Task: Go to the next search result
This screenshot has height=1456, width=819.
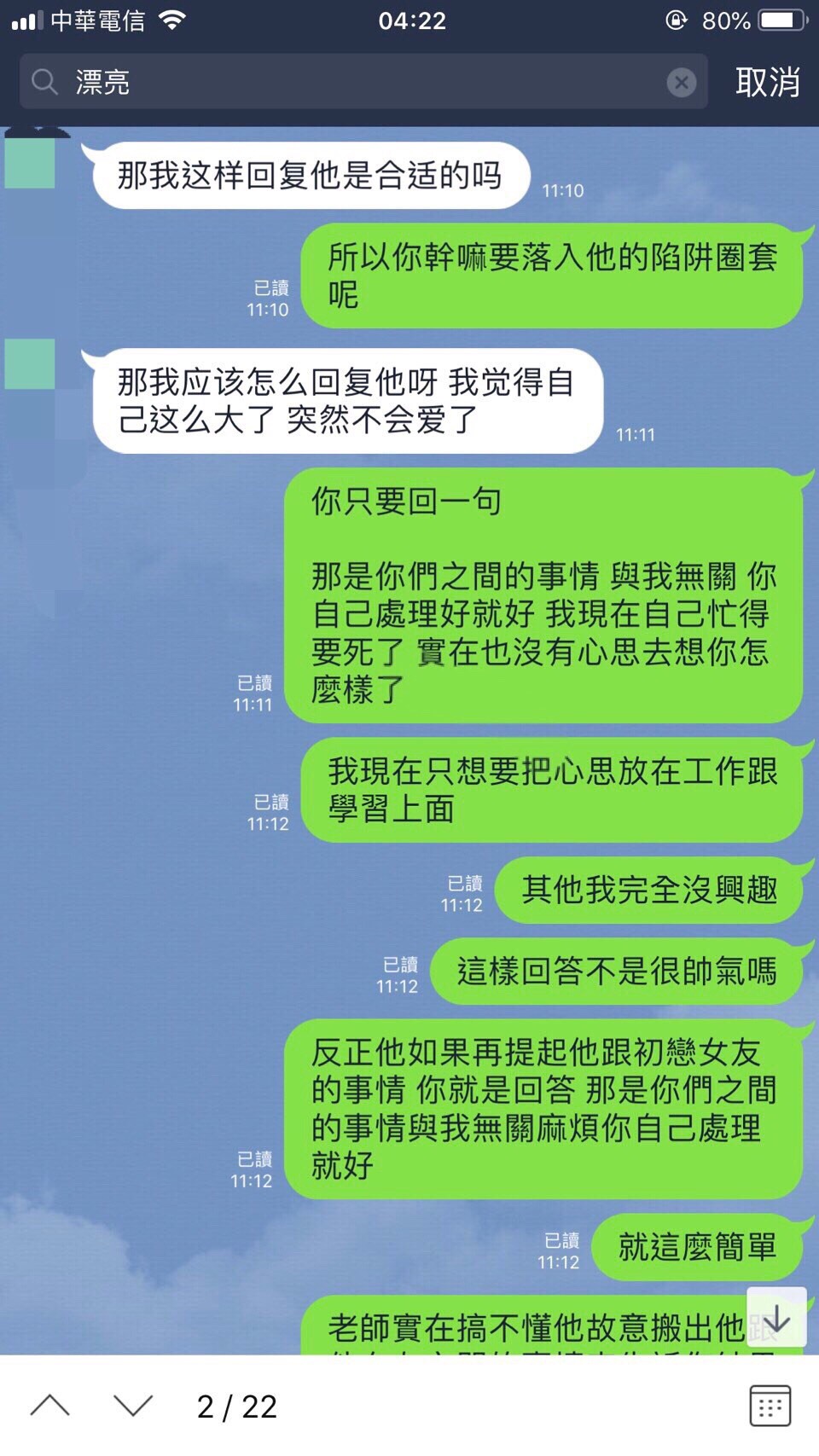Action: point(133,1406)
